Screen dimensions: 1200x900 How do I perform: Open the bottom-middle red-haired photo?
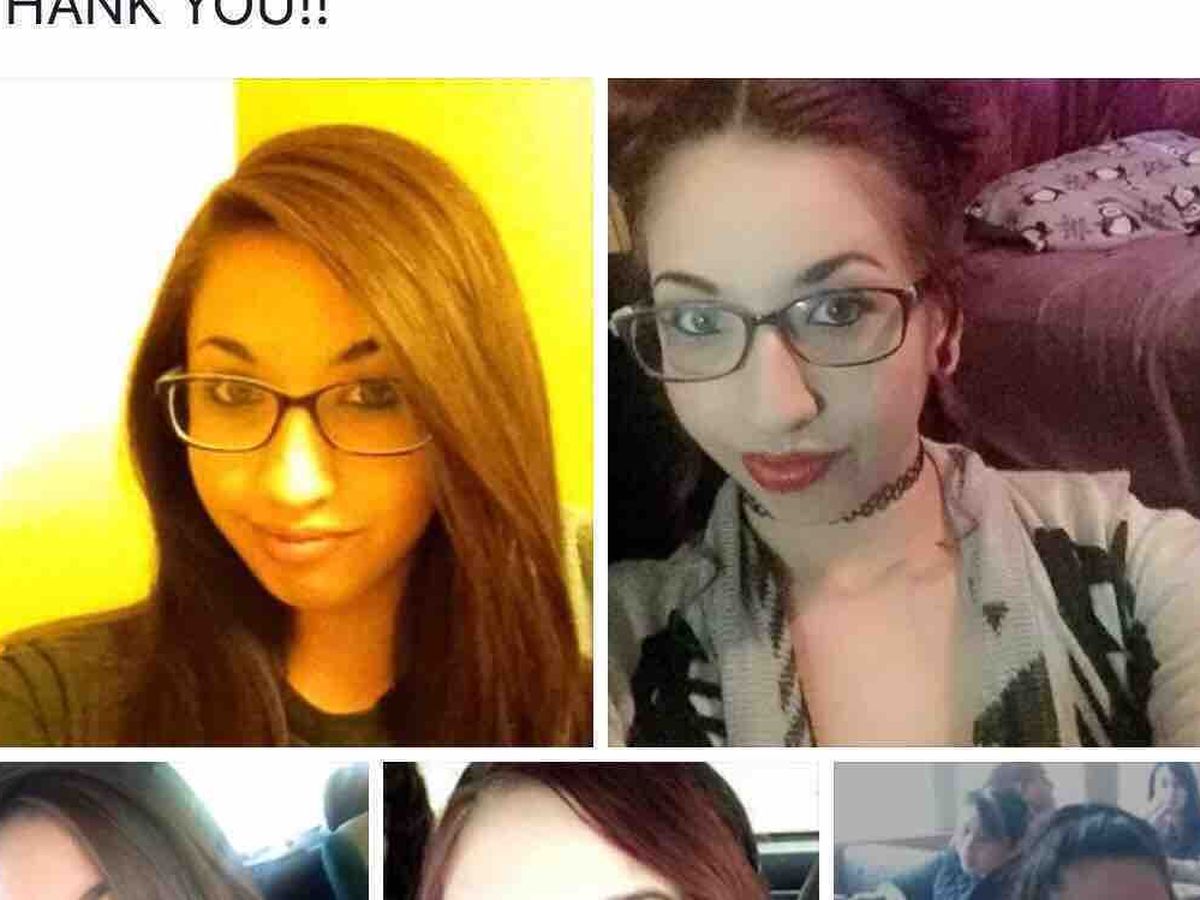coord(600,831)
